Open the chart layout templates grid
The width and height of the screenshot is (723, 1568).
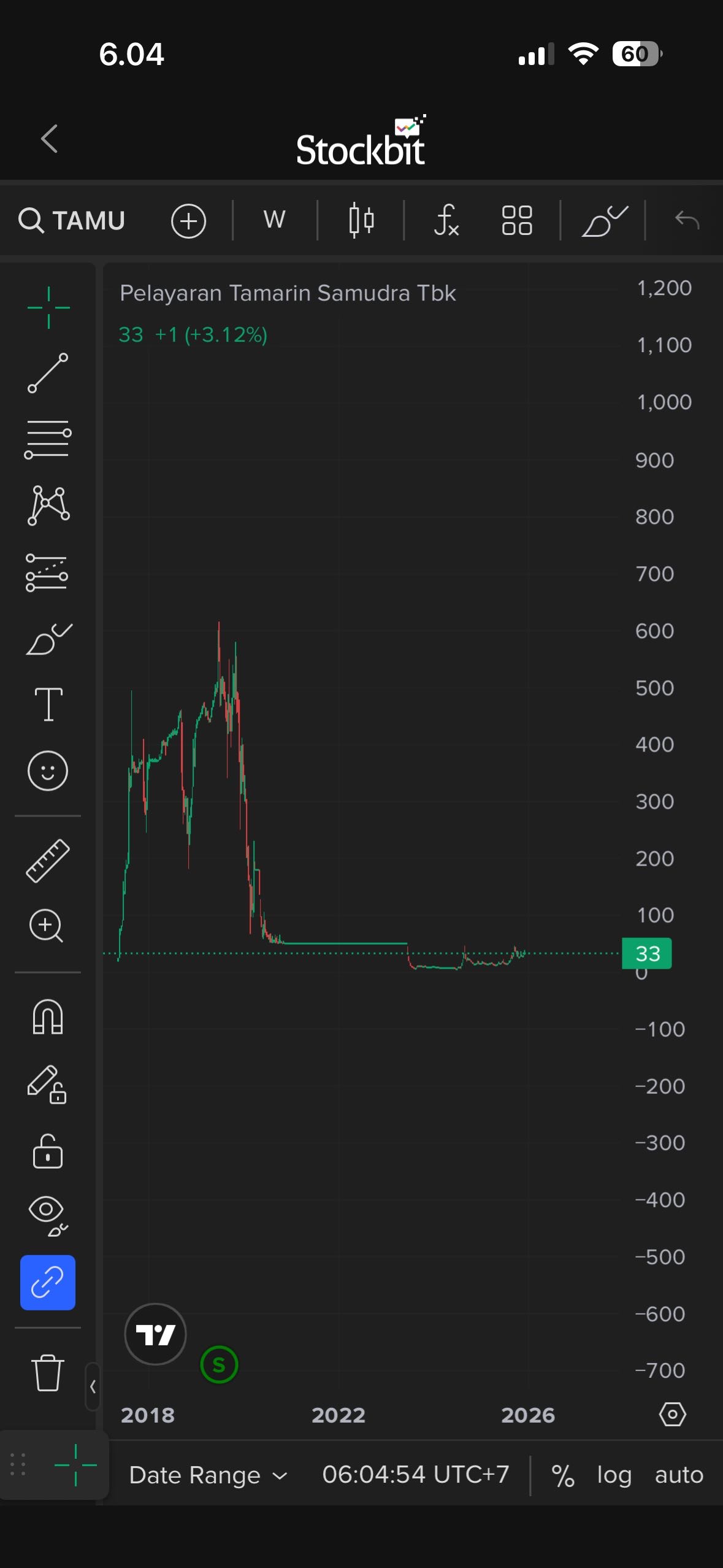pos(516,220)
